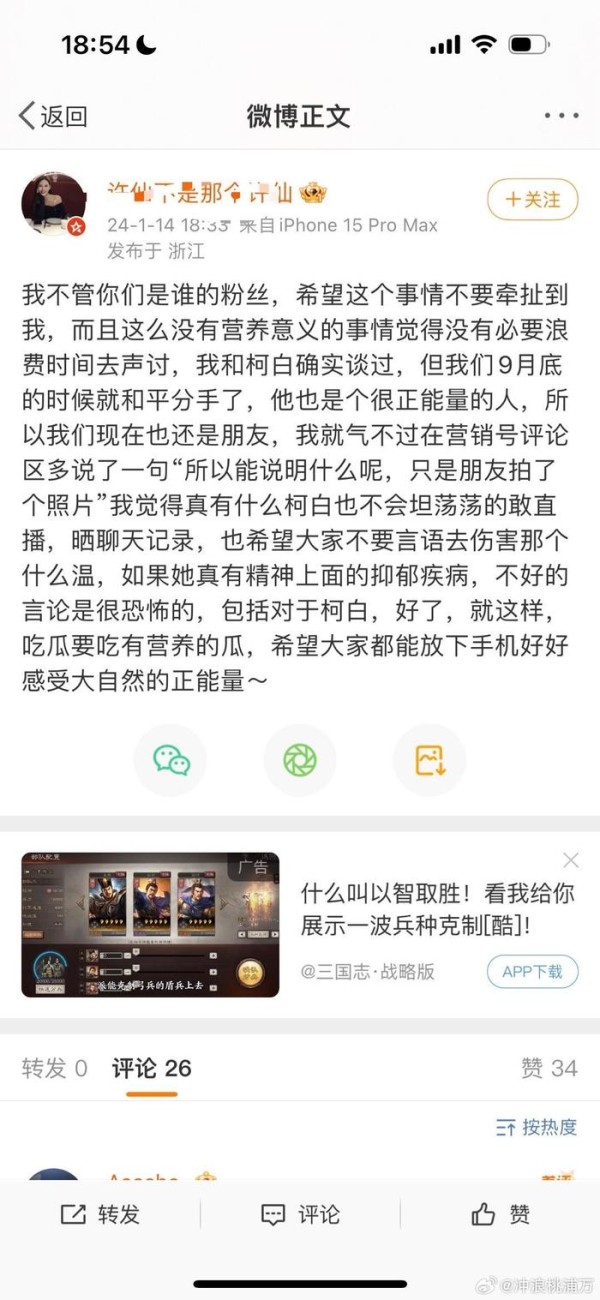
Task: Switch to the 评论 26 tab
Action: point(151,1068)
